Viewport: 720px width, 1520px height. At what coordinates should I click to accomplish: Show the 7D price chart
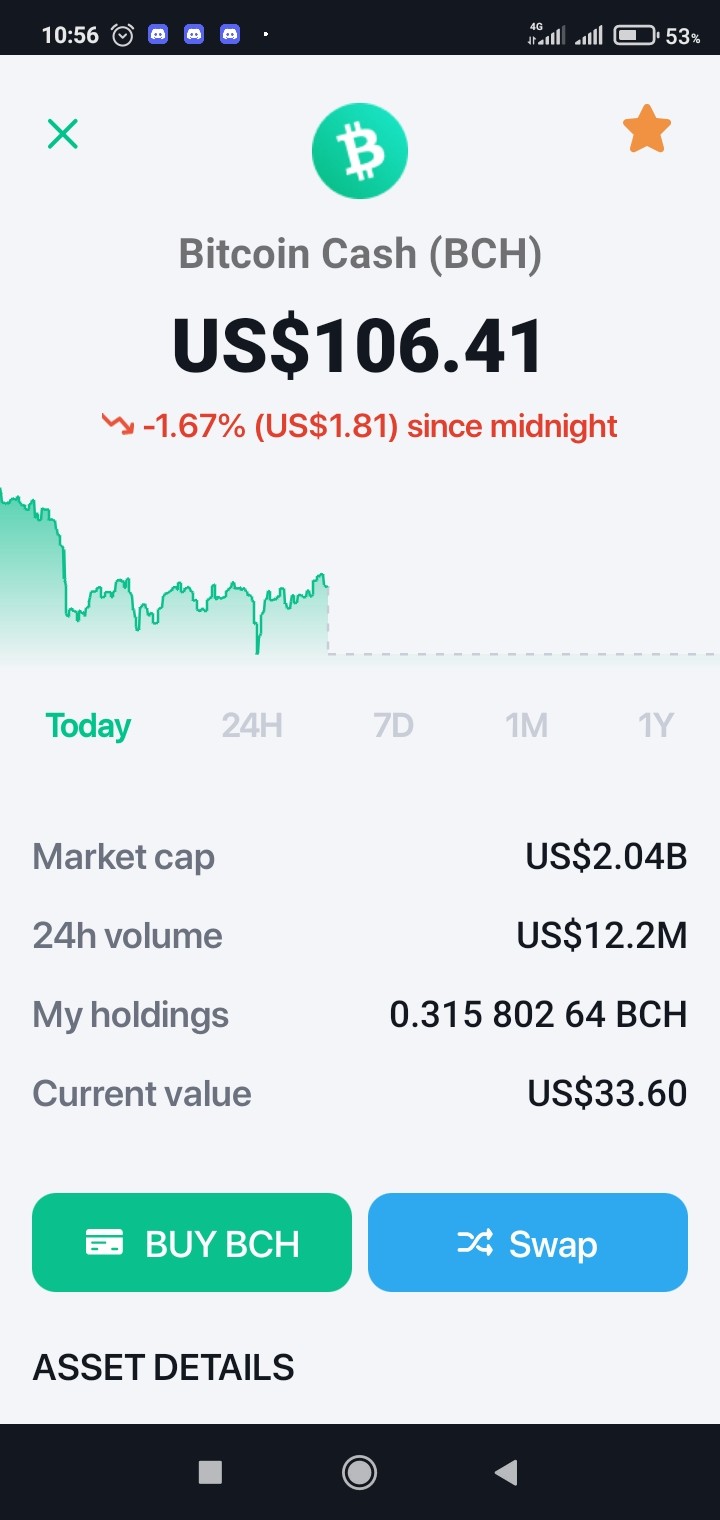point(393,725)
